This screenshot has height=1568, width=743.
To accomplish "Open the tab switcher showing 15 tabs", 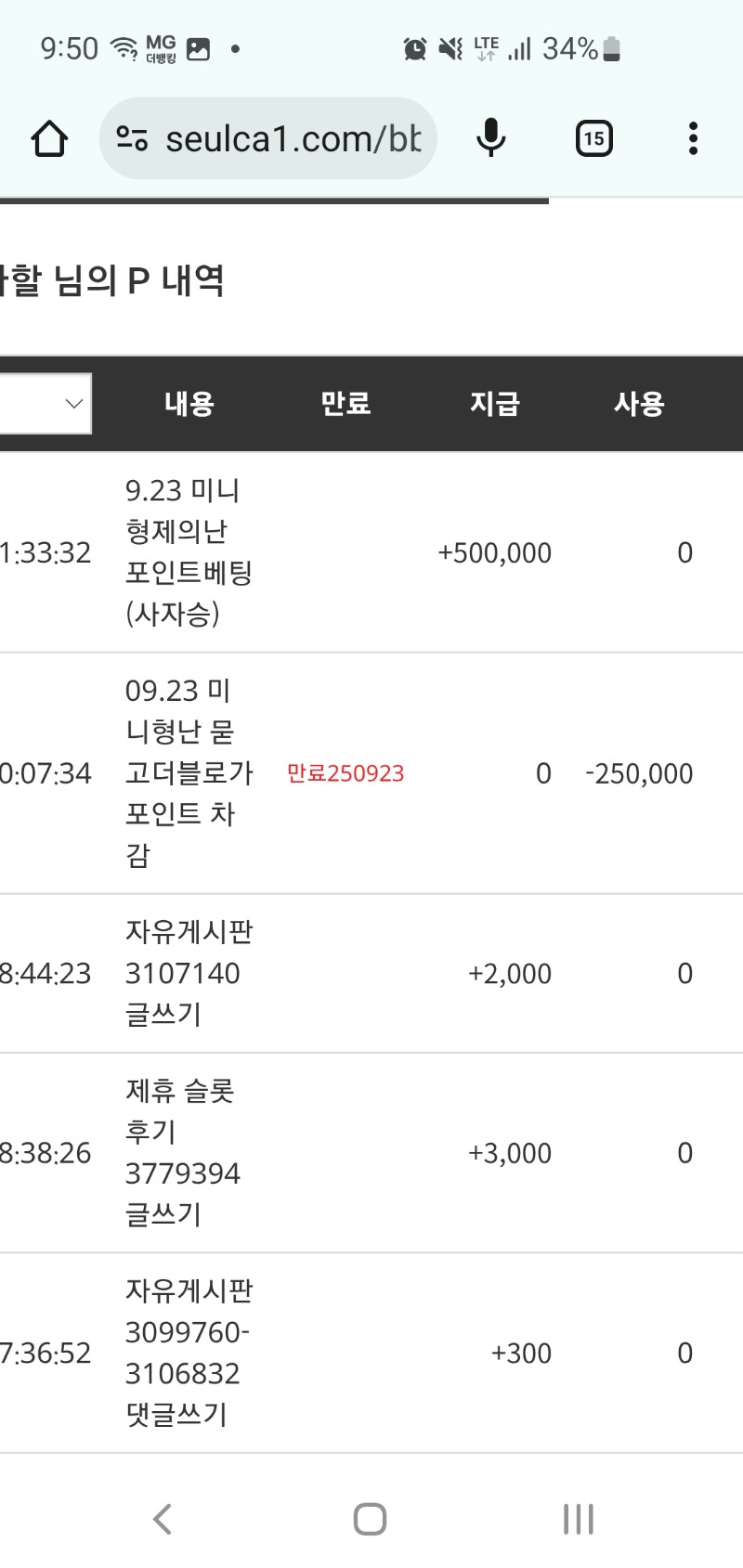I will [x=593, y=139].
